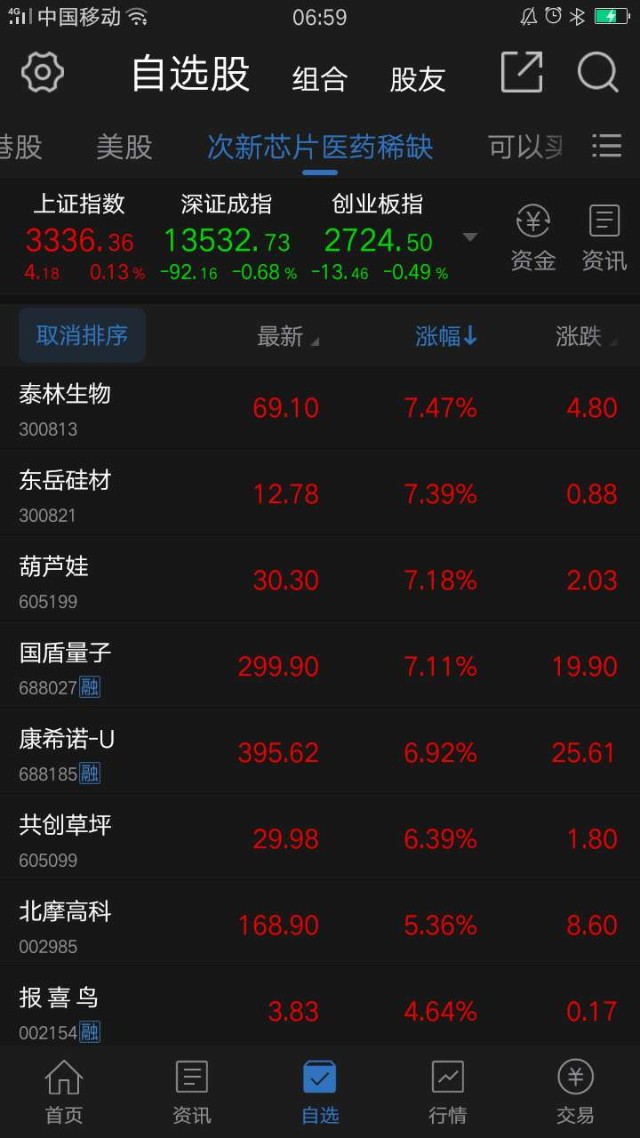Expand the index bar dropdown arrow
This screenshot has width=640, height=1138.
click(470, 237)
